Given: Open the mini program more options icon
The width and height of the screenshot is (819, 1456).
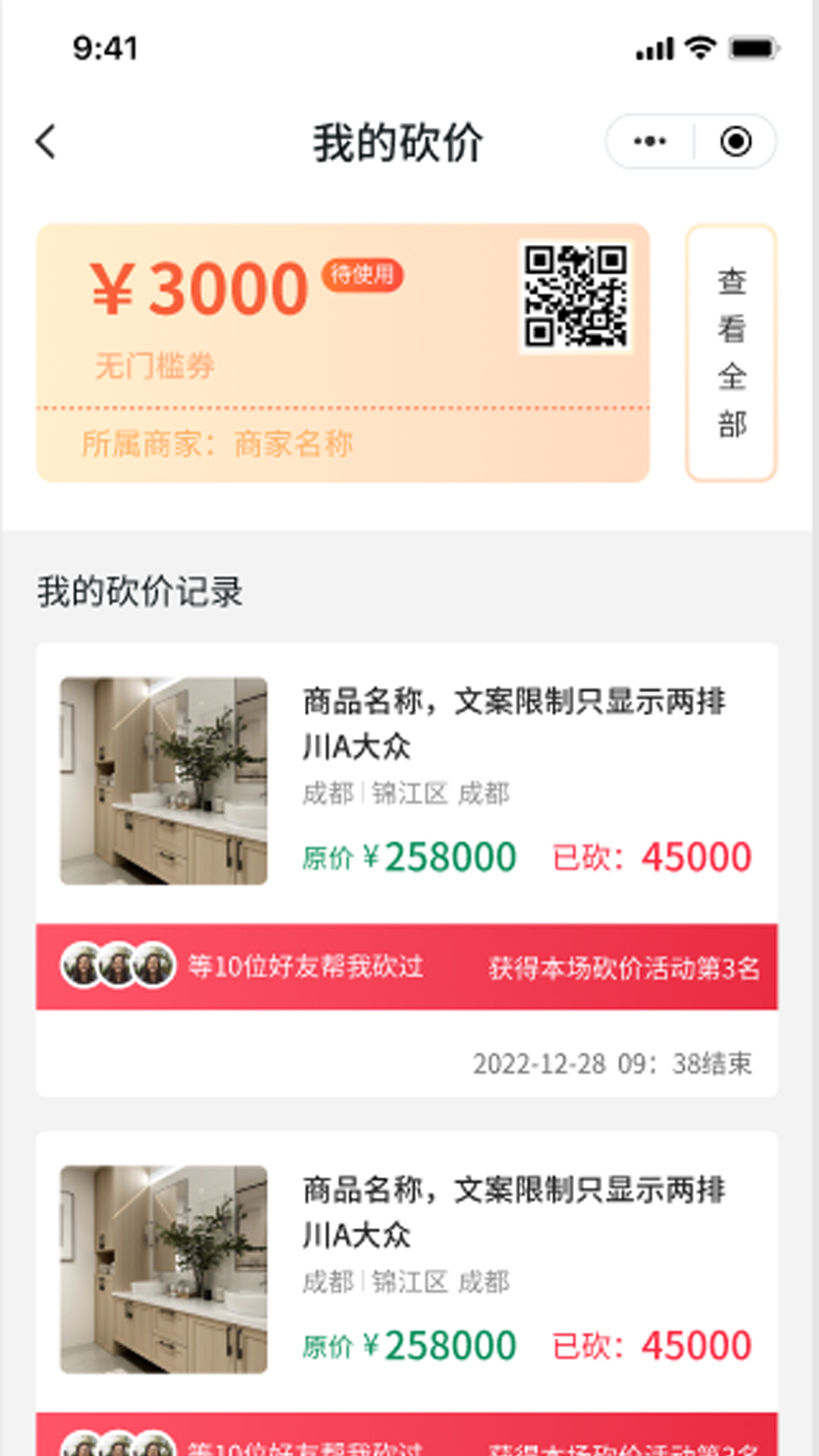Looking at the screenshot, I should tap(651, 140).
